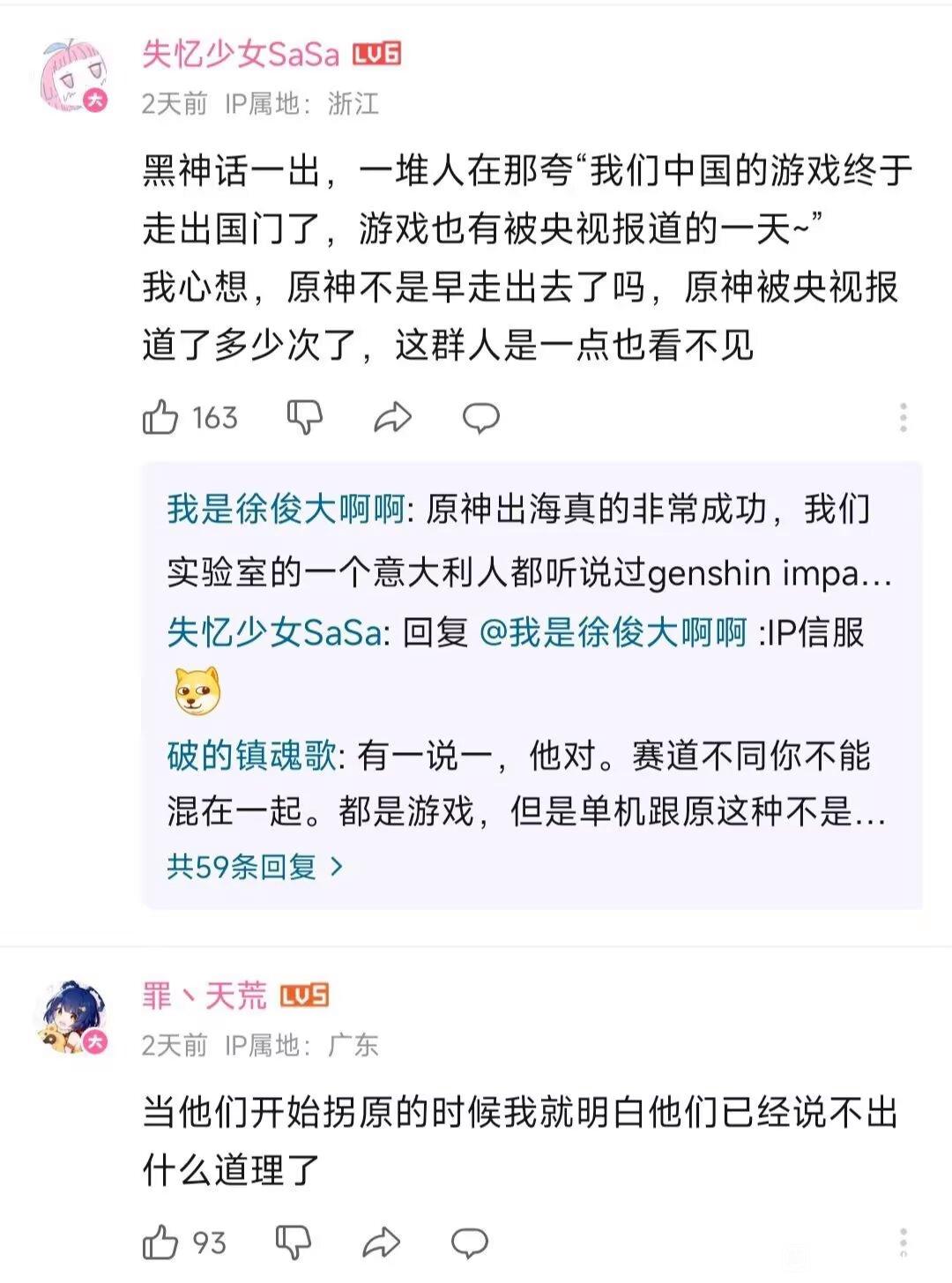
Task: Open more options for 失忆少女SaSa's comment
Action: [x=904, y=417]
